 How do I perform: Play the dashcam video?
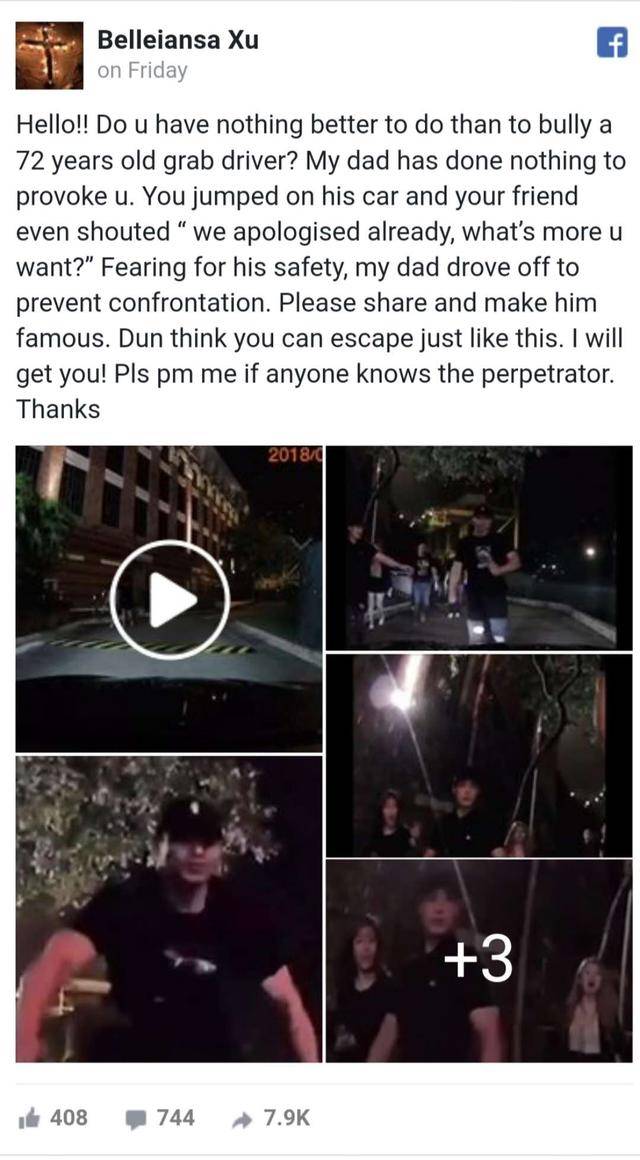click(x=169, y=599)
